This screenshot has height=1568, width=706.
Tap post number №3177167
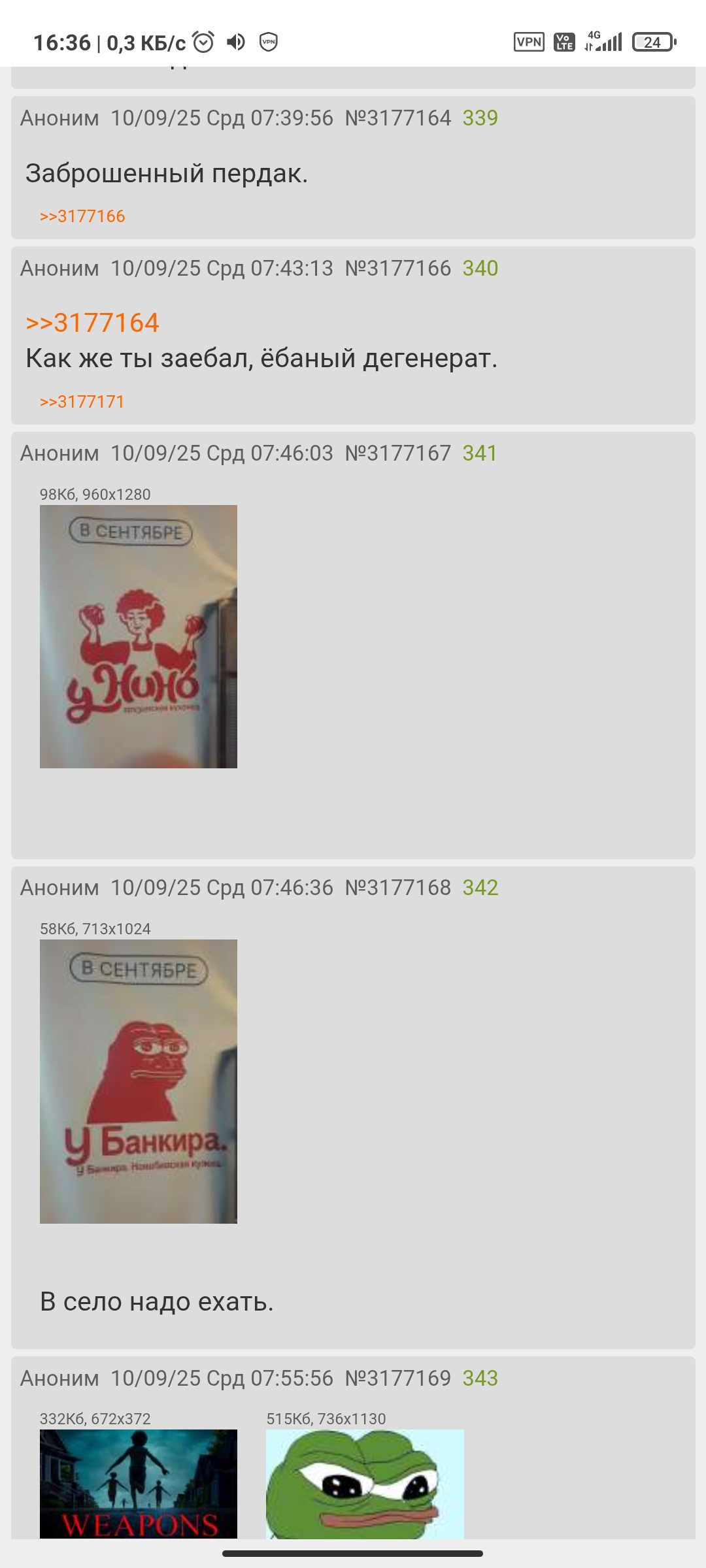(397, 453)
